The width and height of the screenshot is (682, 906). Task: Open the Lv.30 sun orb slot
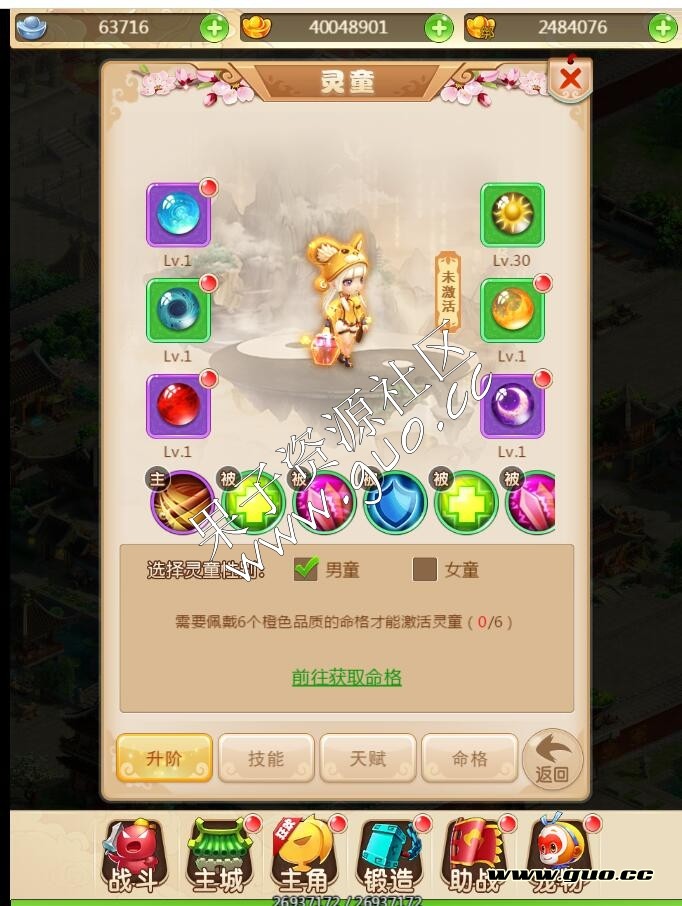(x=512, y=214)
